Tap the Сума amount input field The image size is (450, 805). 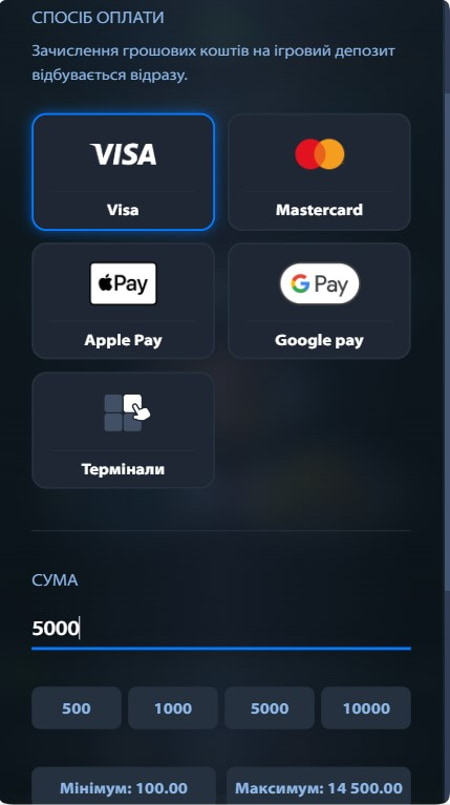click(221, 629)
